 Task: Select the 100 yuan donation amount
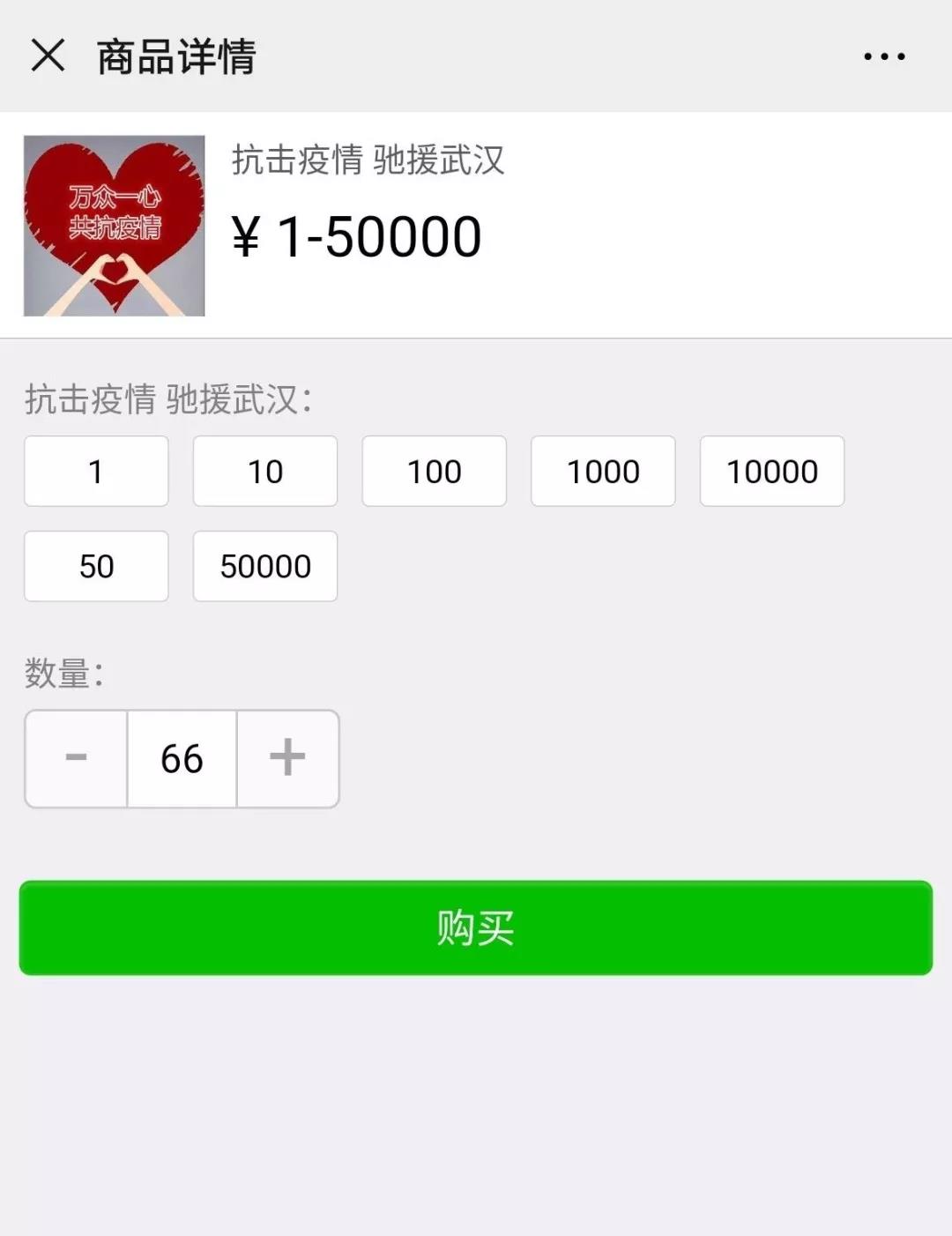[434, 472]
